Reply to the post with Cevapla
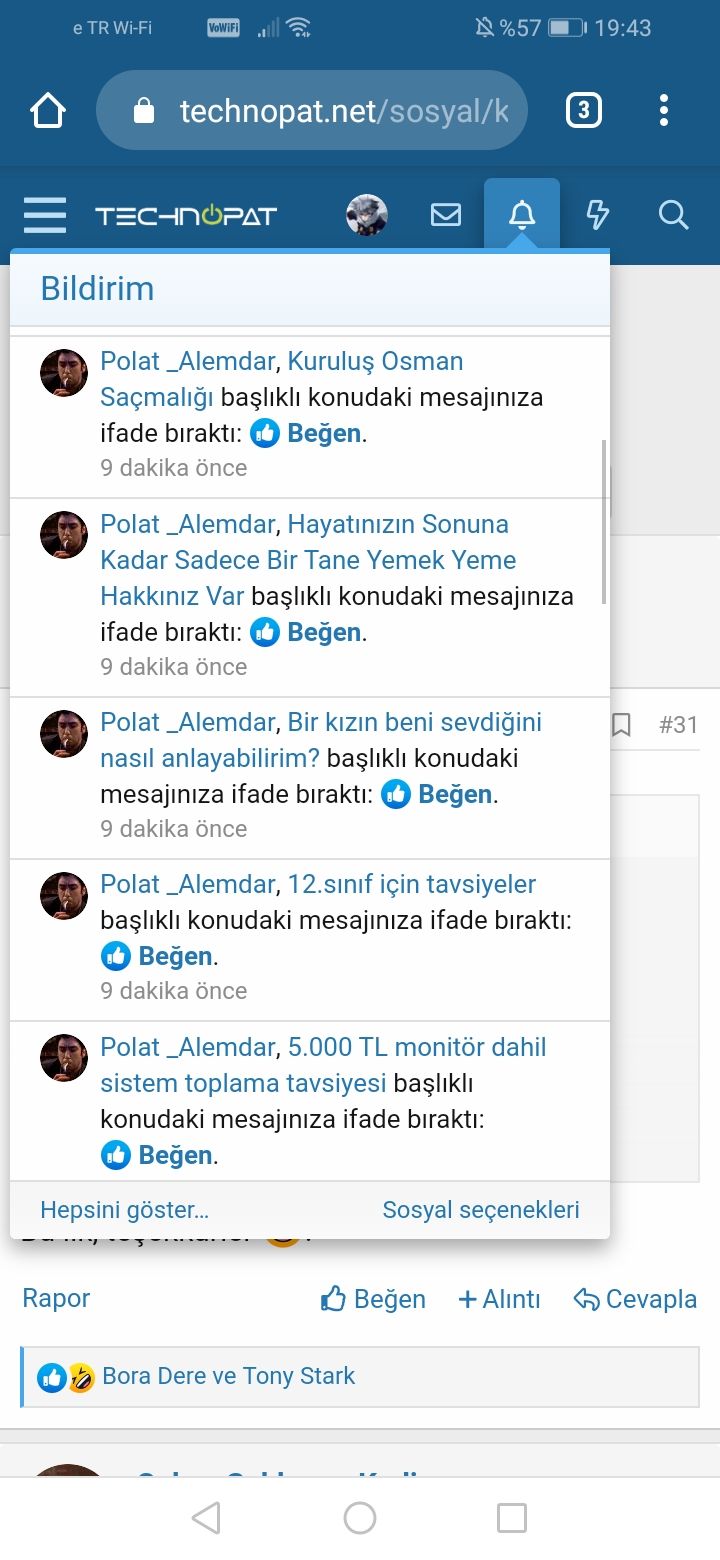This screenshot has width=720, height=1560. pyautogui.click(x=635, y=1299)
